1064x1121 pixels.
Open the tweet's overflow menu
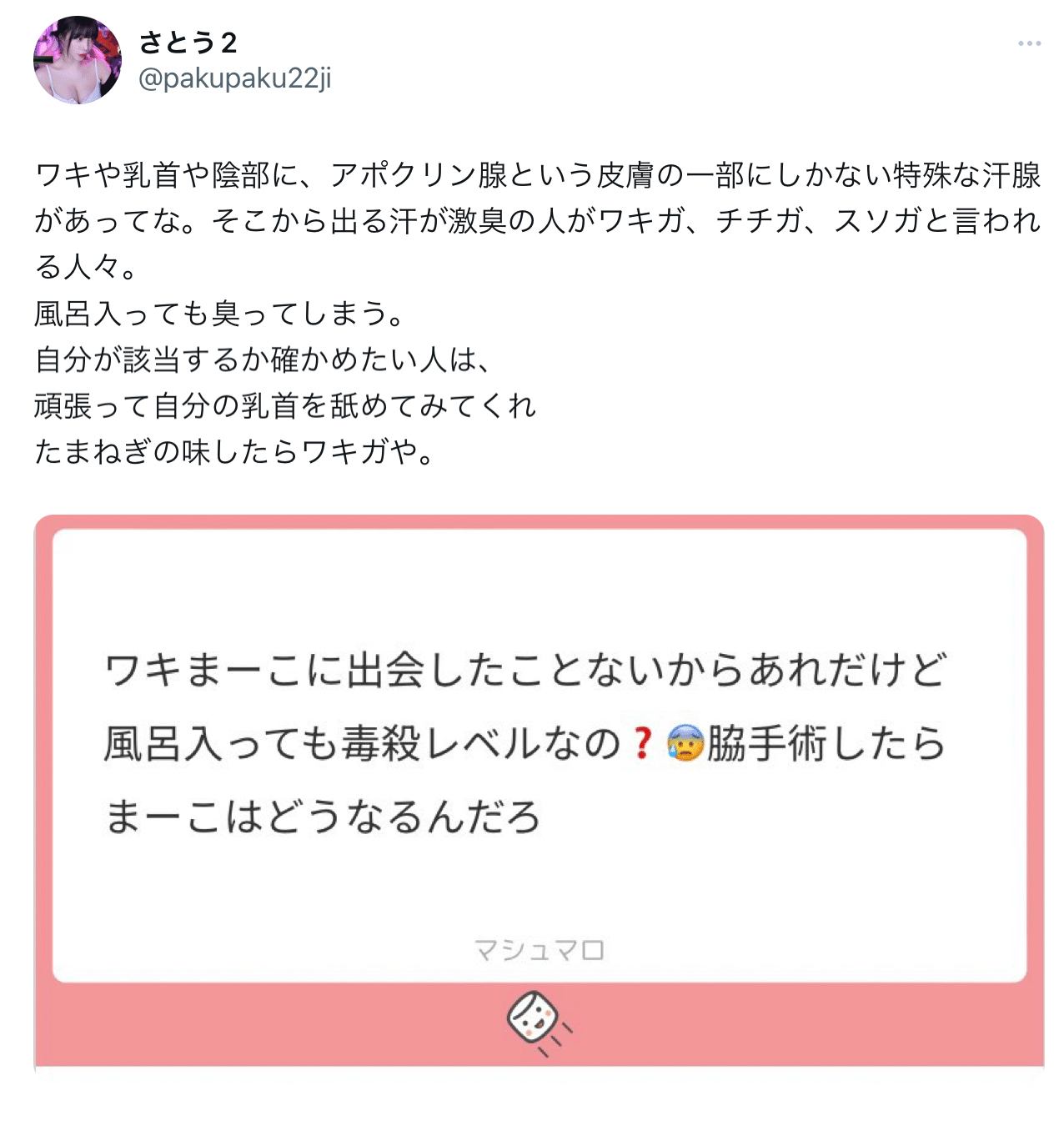[x=1029, y=43]
